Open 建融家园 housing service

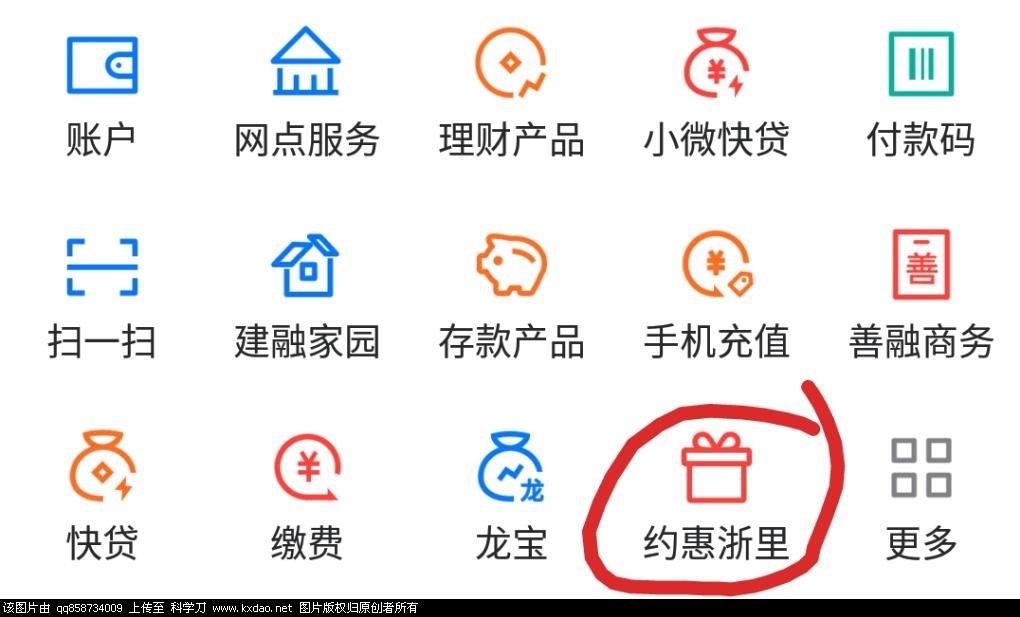306,268
